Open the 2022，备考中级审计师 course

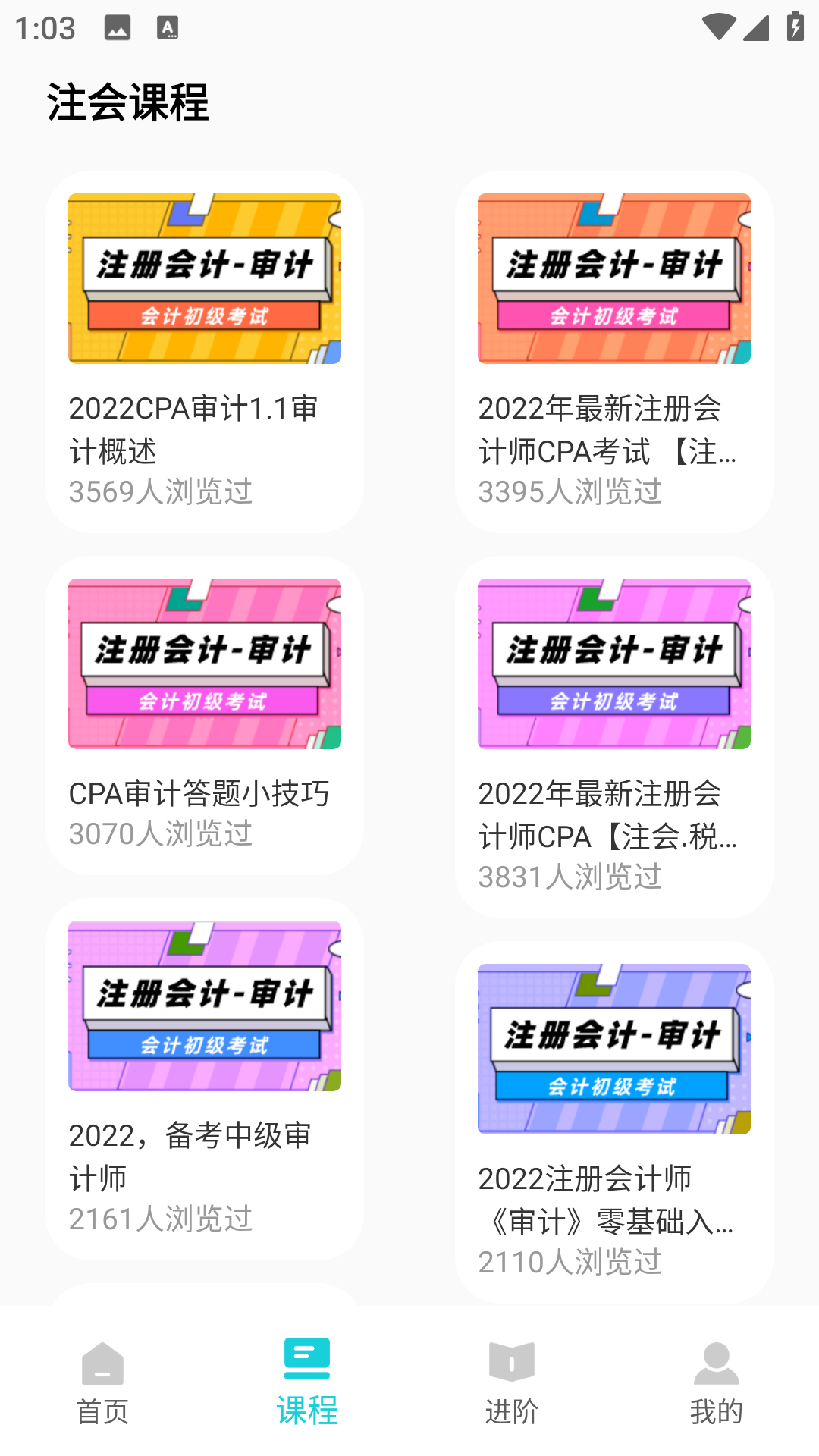[x=203, y=1084]
